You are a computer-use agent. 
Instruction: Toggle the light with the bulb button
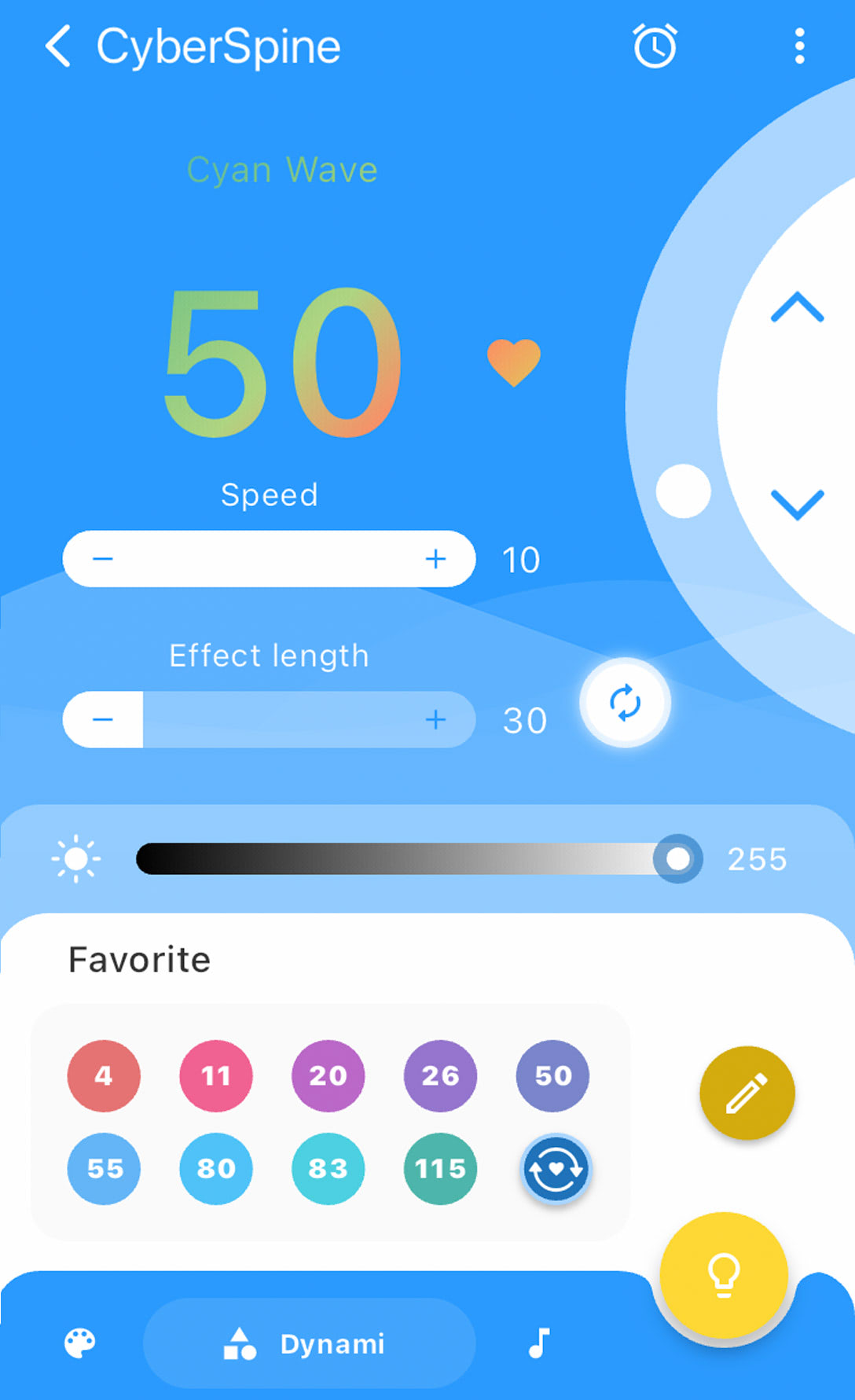click(x=724, y=1275)
